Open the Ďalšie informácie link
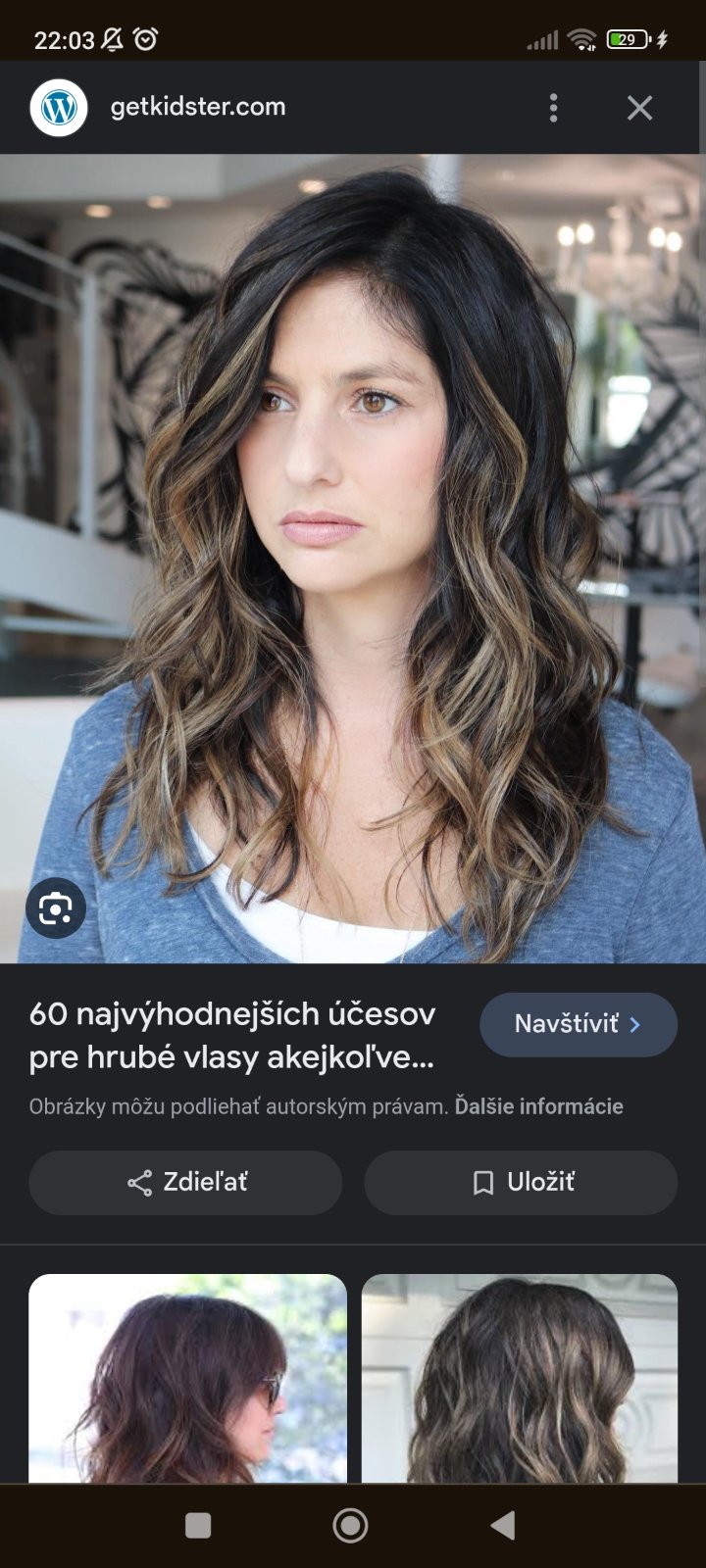 (538, 1106)
